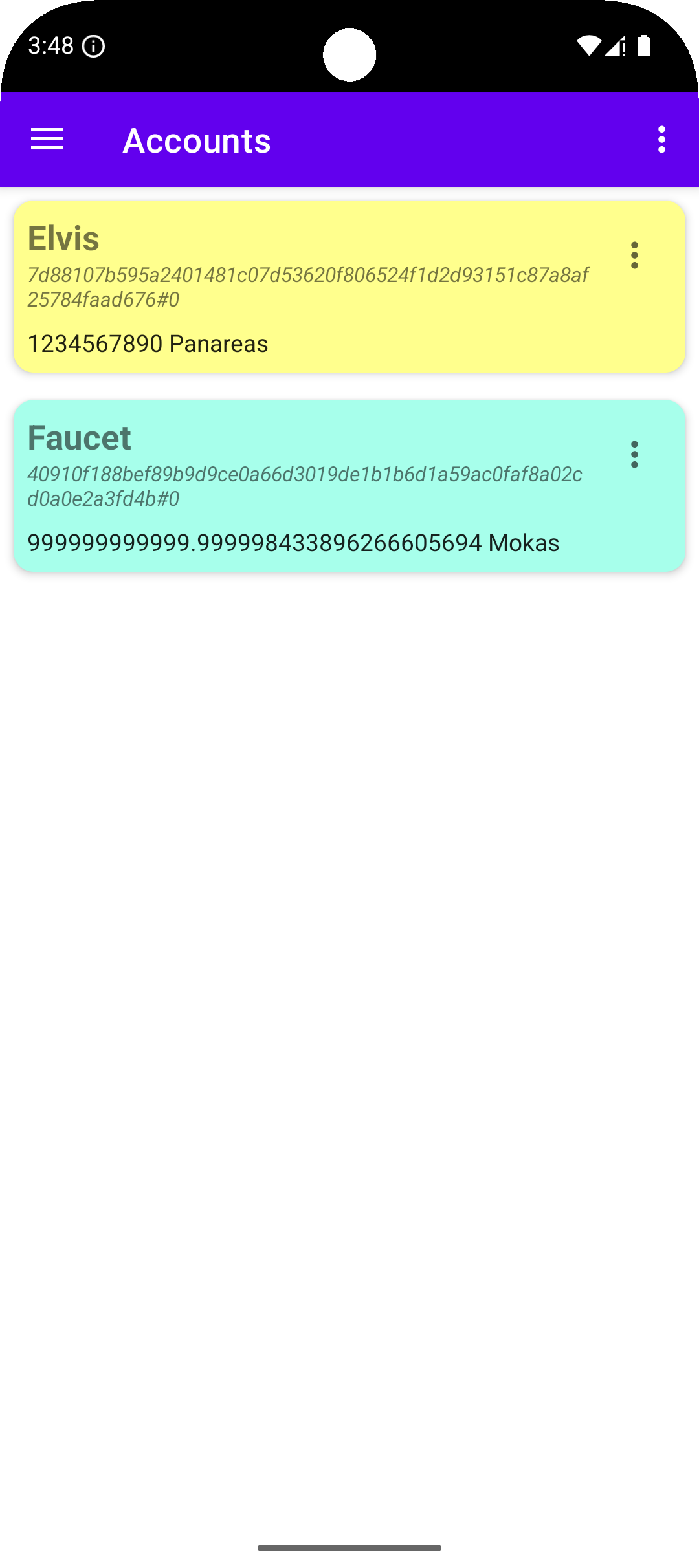
Task: Open the options menu for Faucet account
Action: tap(634, 455)
